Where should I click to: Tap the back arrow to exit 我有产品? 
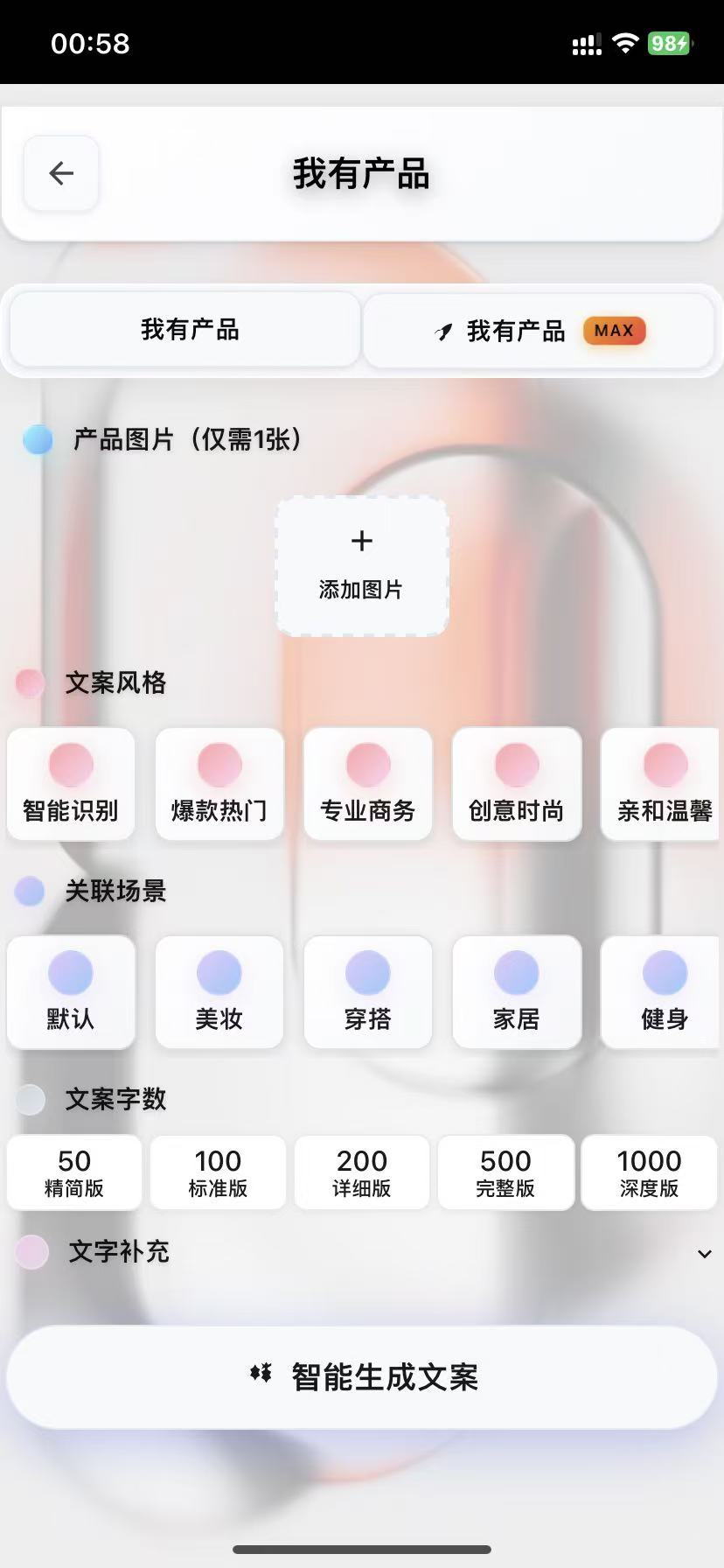tap(60, 173)
